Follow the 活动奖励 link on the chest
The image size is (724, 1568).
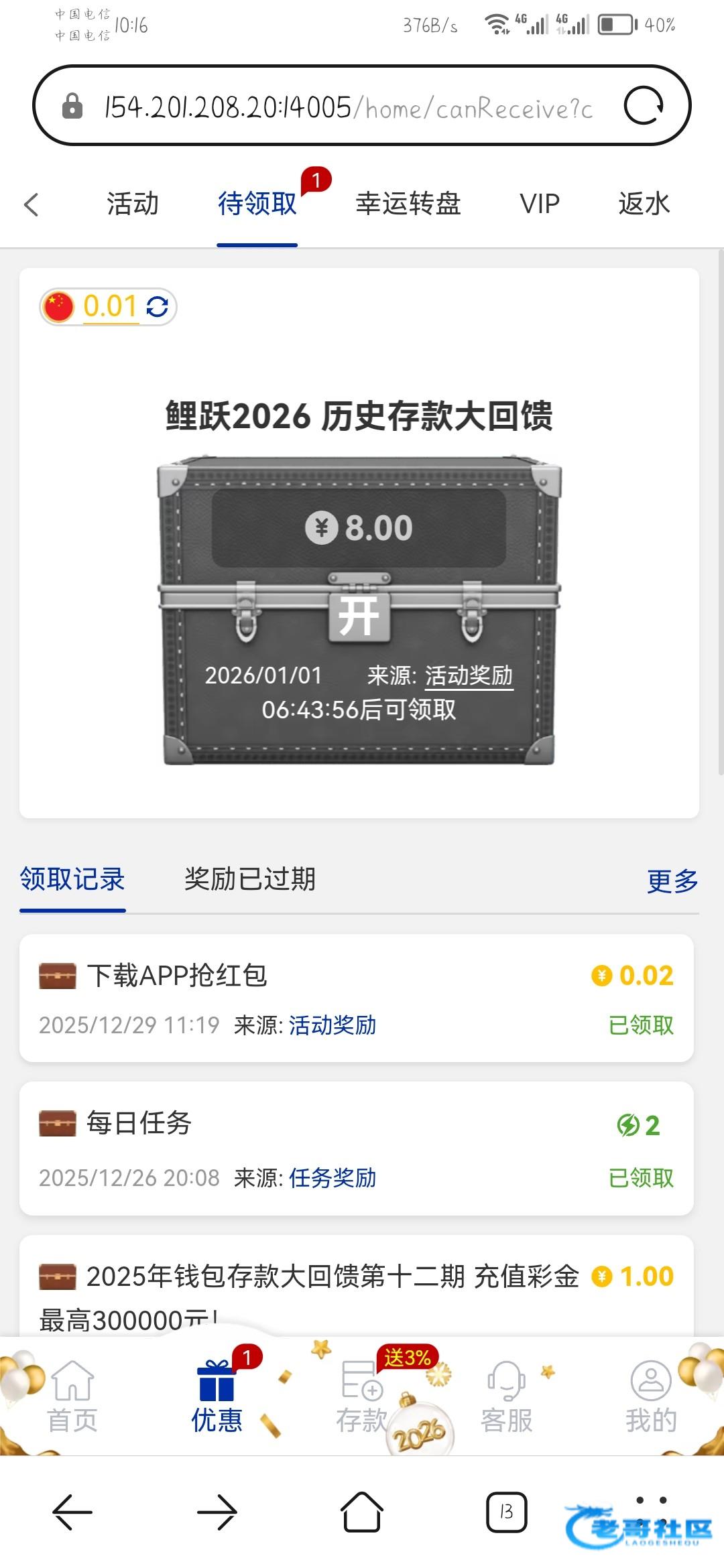click(469, 675)
